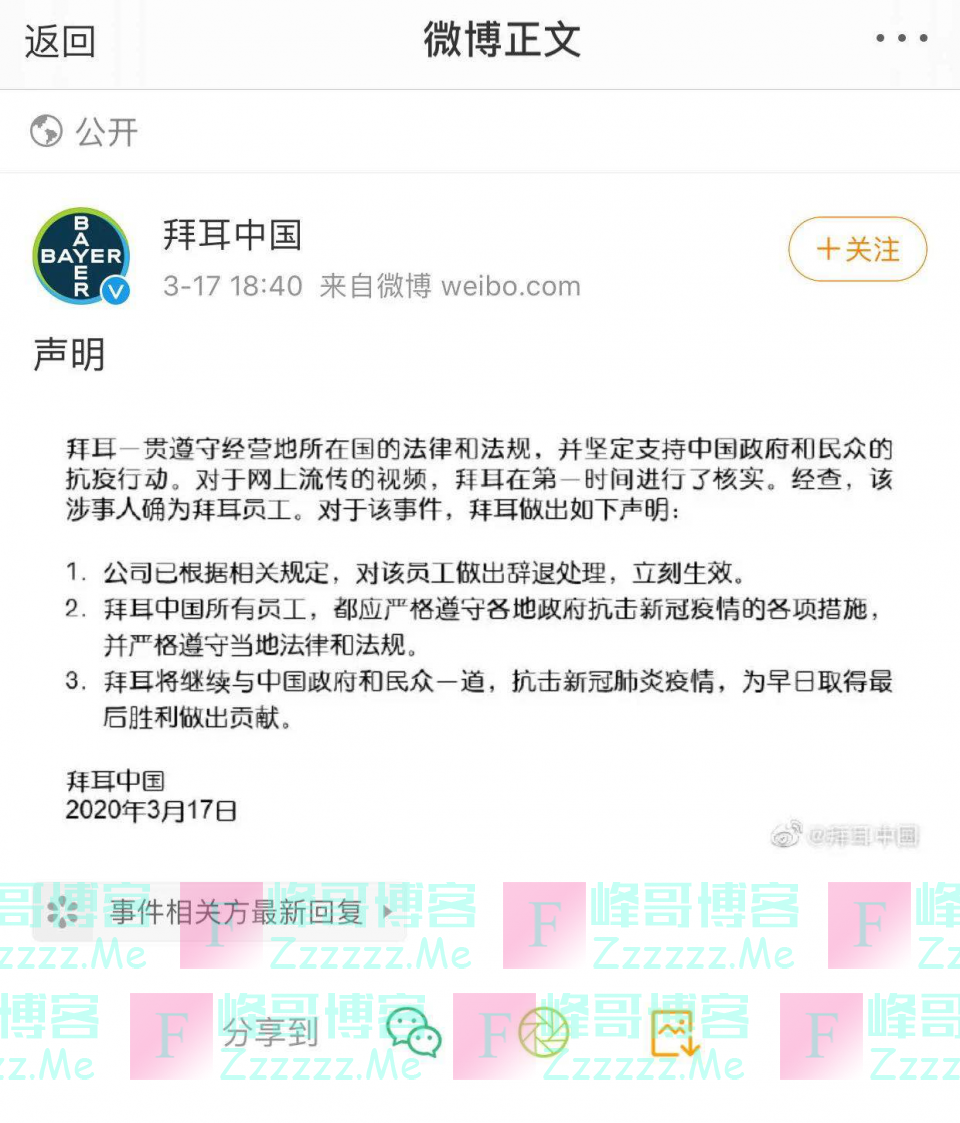Go back via 返回
The height and width of the screenshot is (1123, 960).
(60, 41)
